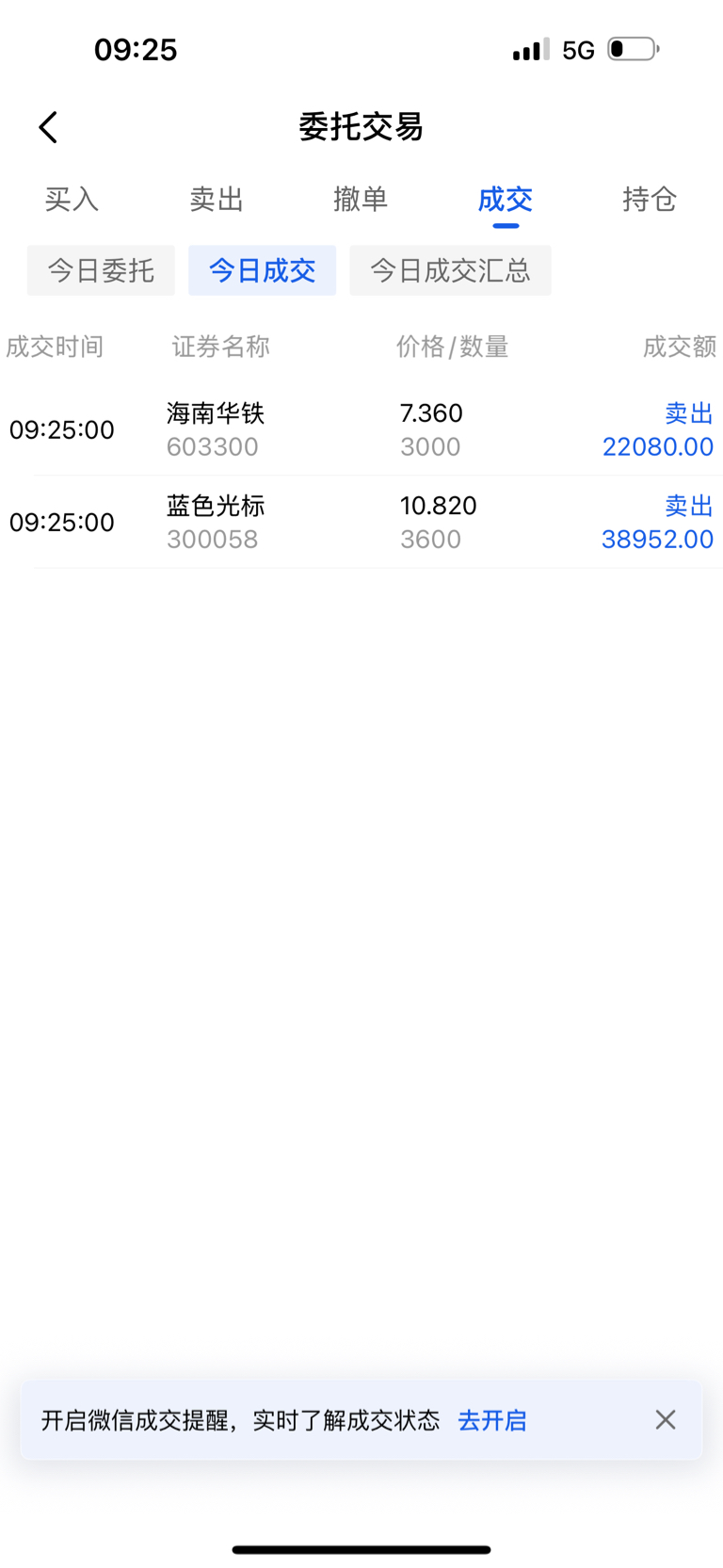Open the 蓝色光标 trade record

361,522
